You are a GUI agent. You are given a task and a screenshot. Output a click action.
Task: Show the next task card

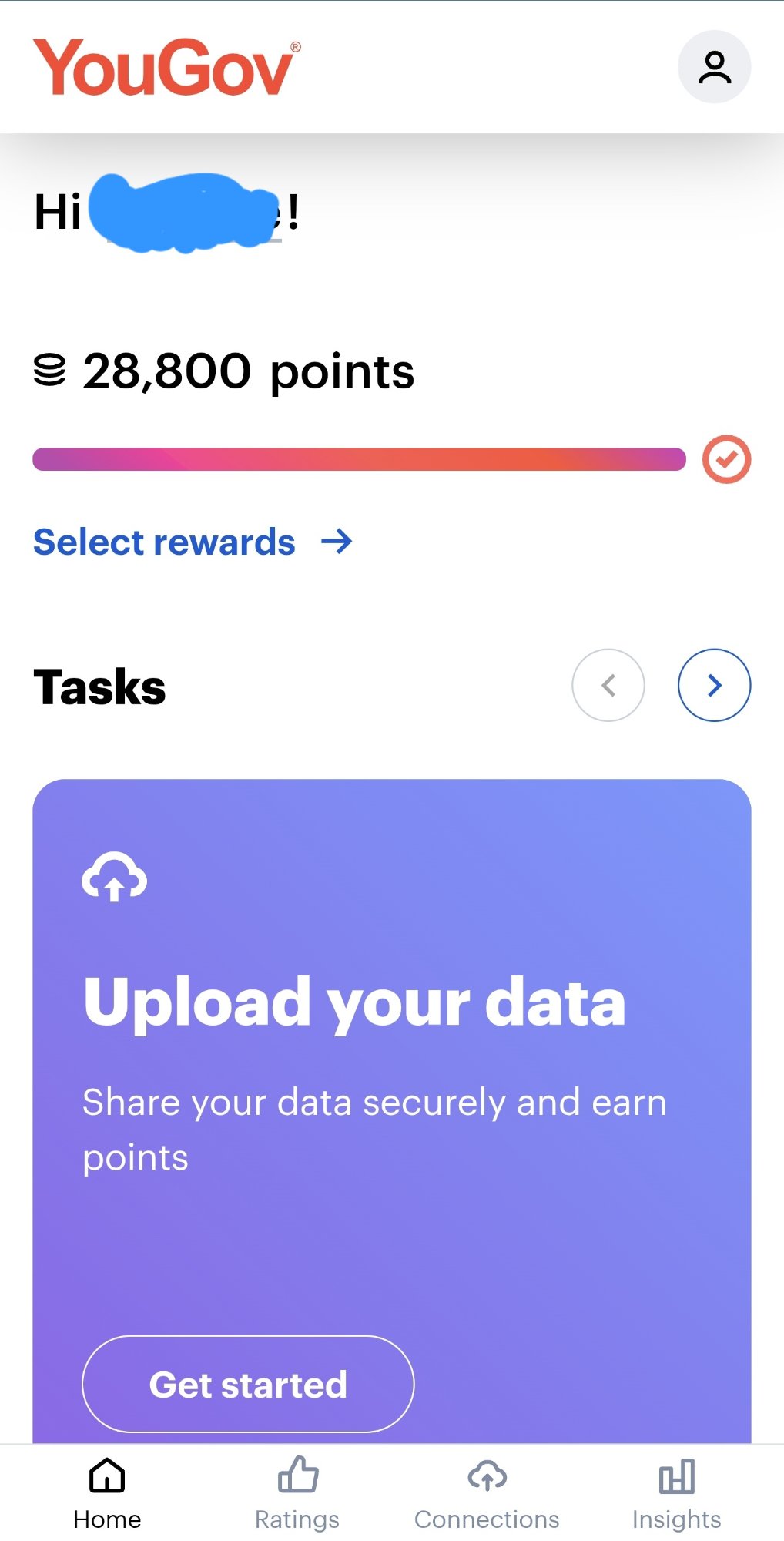(714, 685)
